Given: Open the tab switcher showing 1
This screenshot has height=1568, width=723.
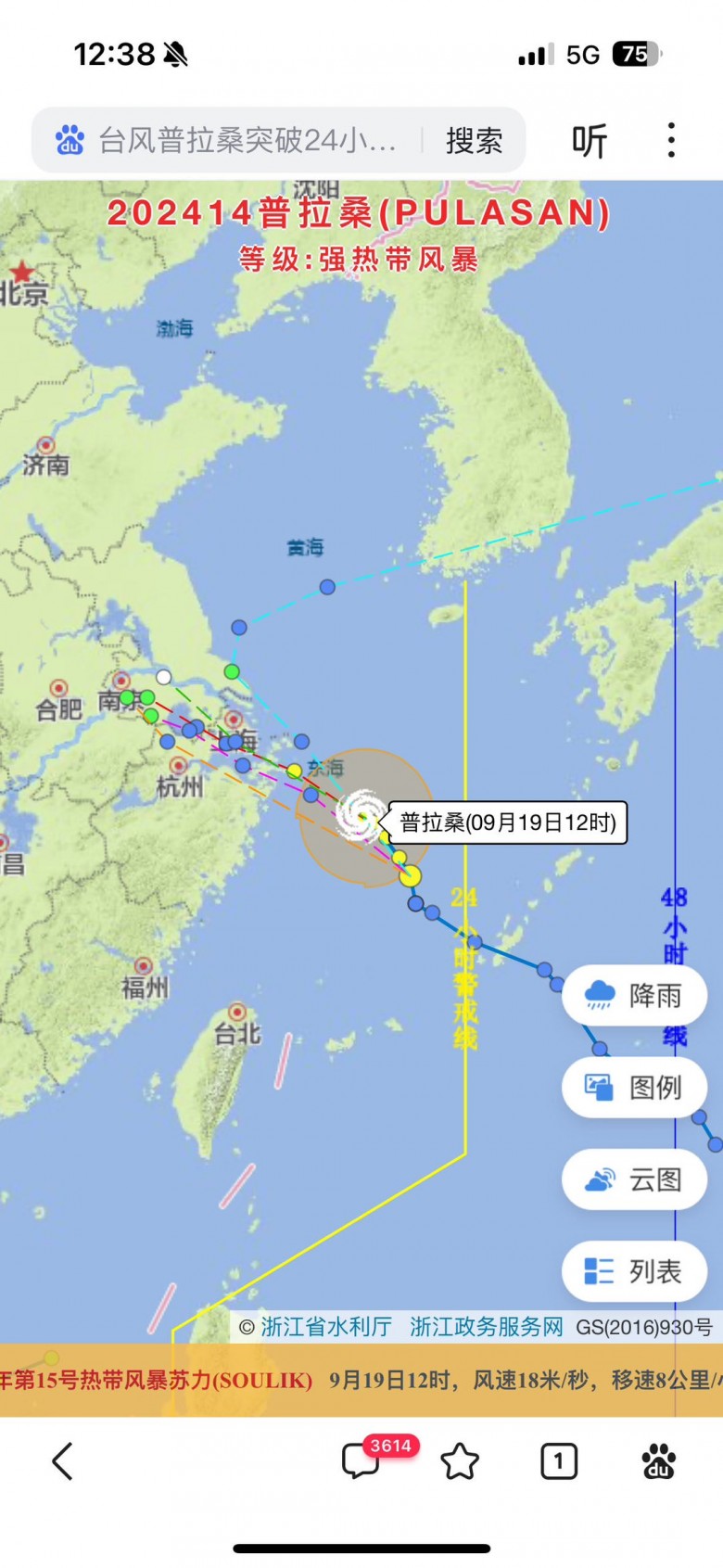Looking at the screenshot, I should (x=558, y=1462).
